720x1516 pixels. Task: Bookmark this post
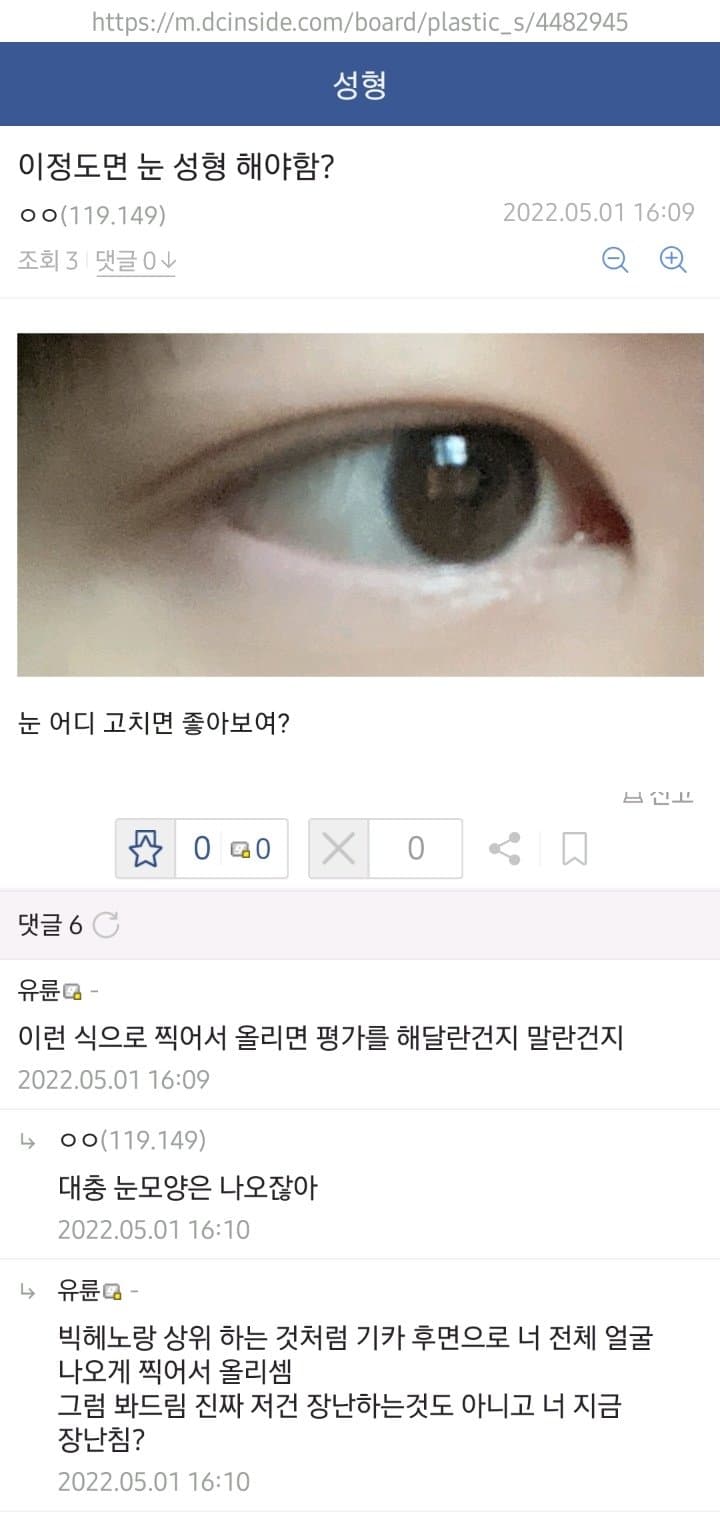[x=574, y=850]
